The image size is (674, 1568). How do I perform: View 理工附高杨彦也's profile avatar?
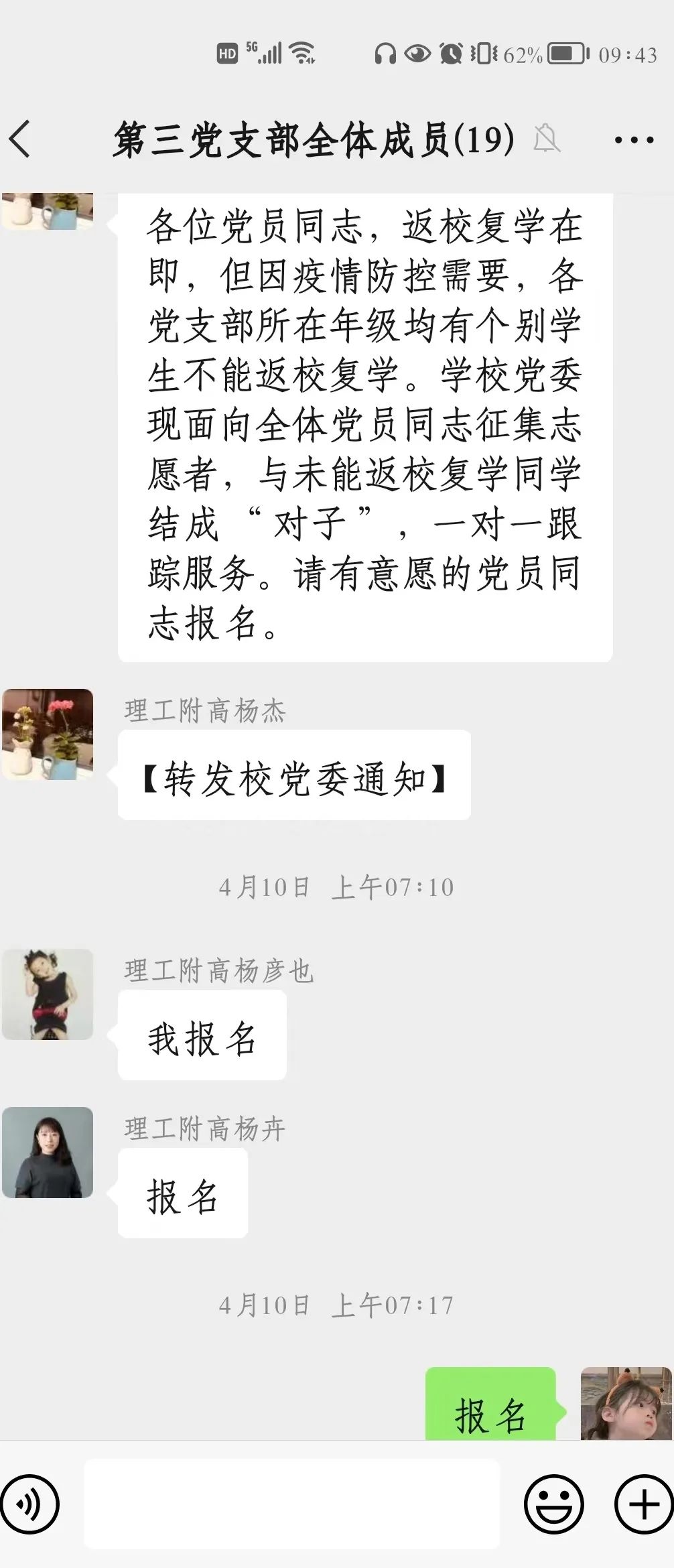click(x=48, y=994)
